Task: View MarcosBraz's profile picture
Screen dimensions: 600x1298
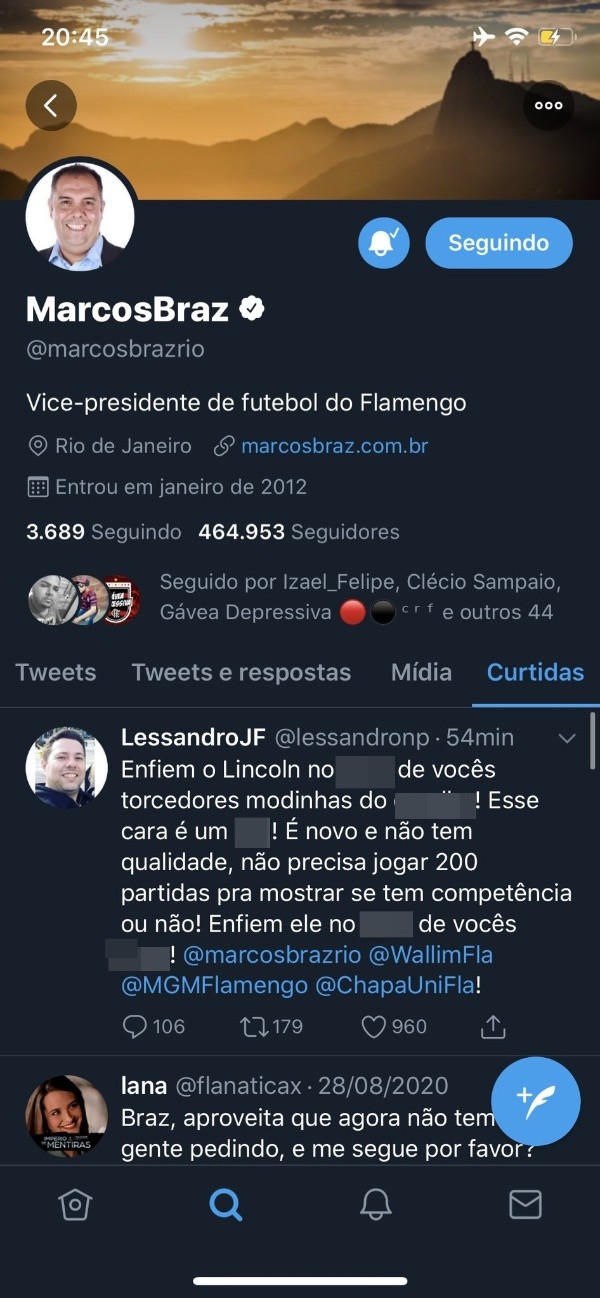Action: click(80, 213)
